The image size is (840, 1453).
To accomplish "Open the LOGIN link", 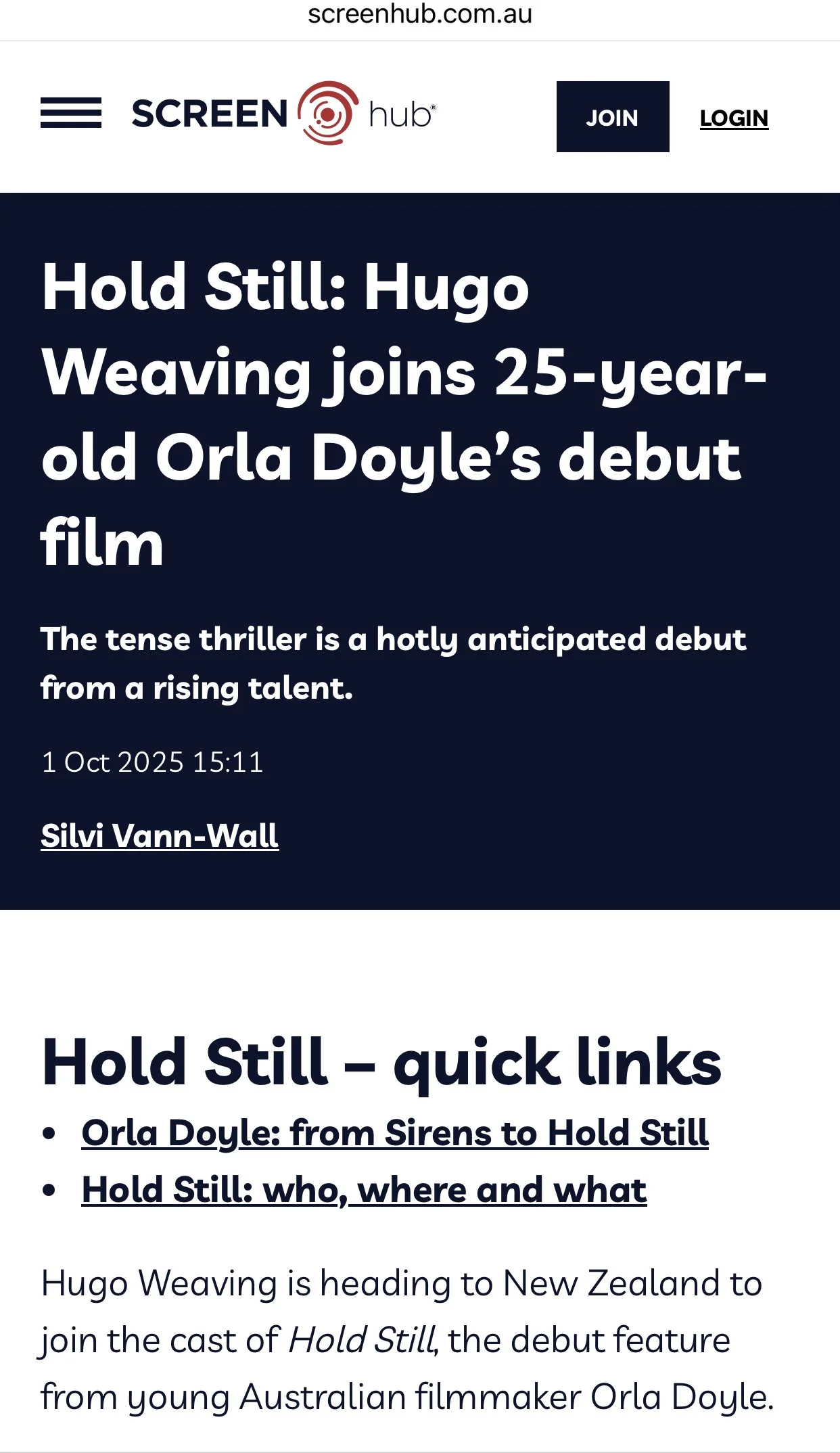I will coord(734,118).
